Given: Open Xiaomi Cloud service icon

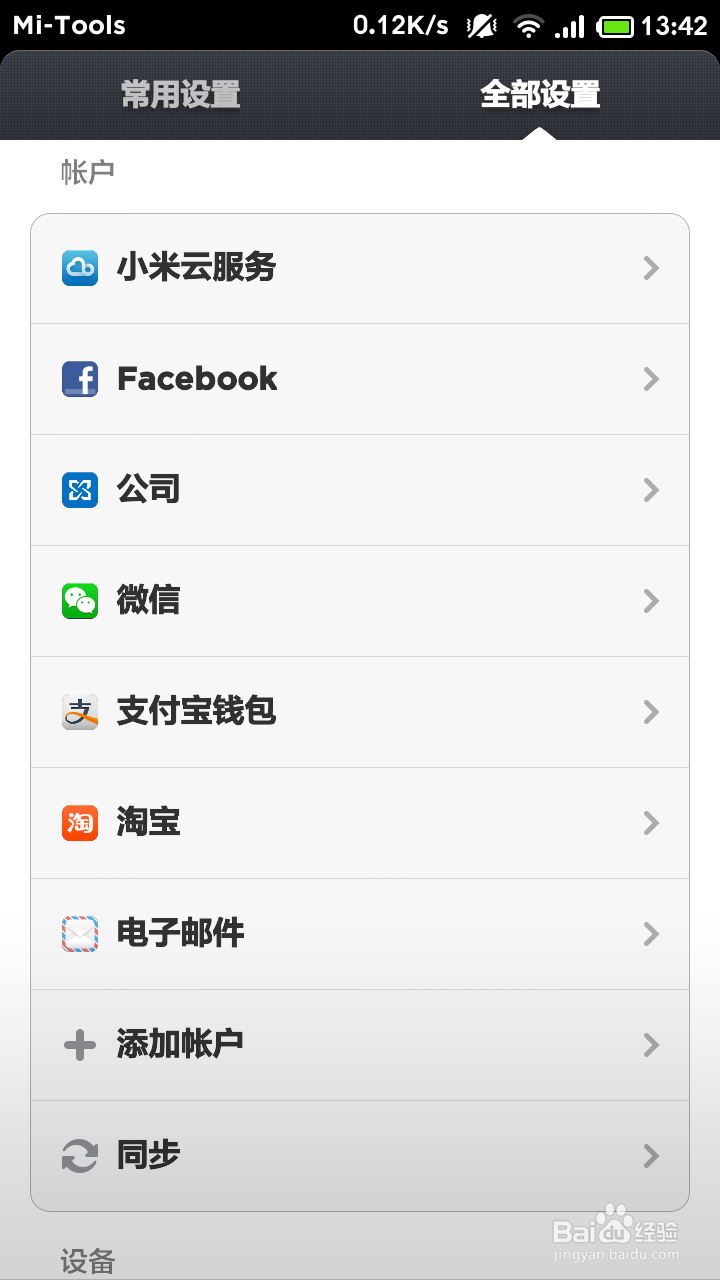Looking at the screenshot, I should (80, 268).
